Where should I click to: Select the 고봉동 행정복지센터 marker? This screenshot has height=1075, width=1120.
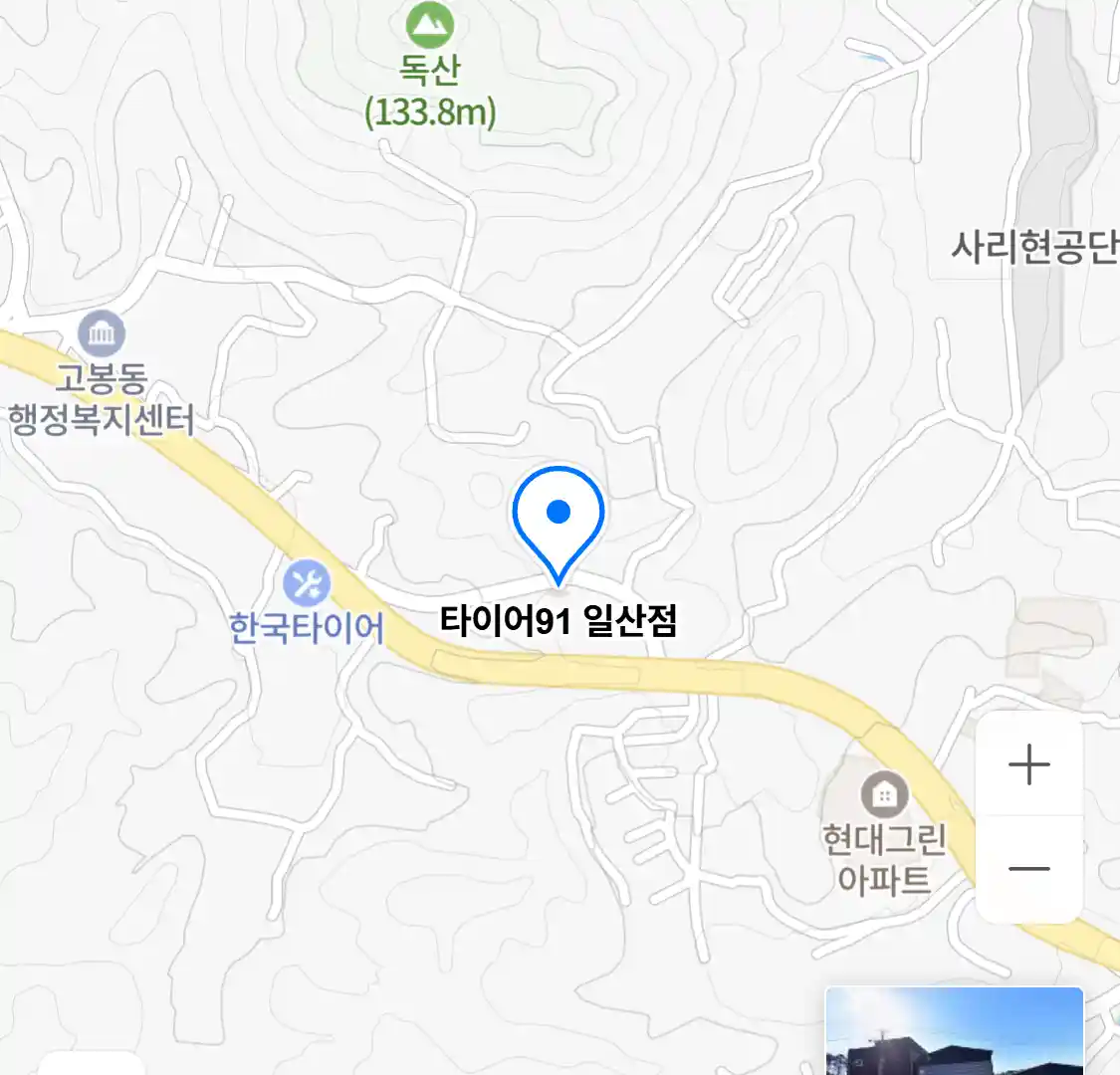(x=101, y=333)
